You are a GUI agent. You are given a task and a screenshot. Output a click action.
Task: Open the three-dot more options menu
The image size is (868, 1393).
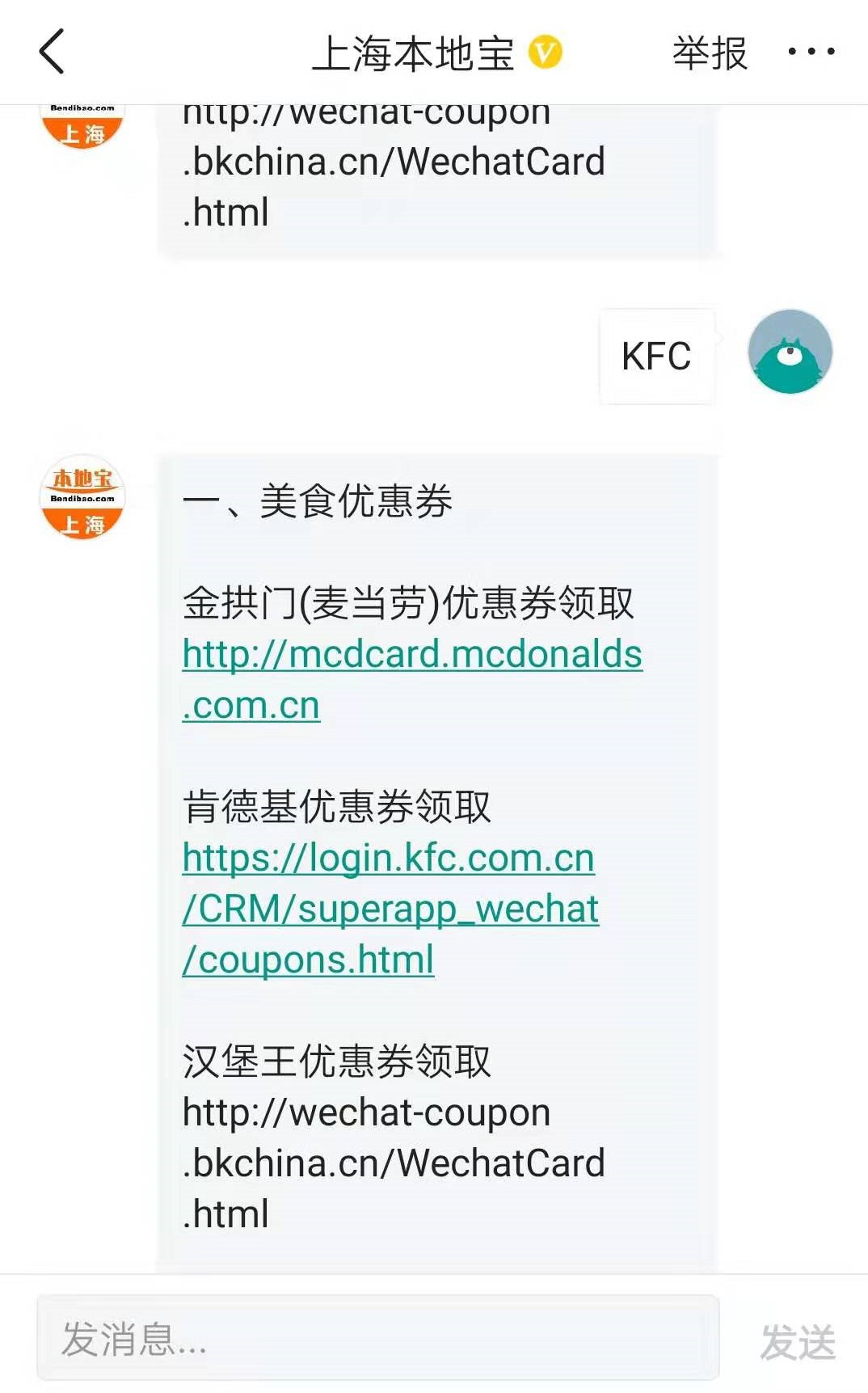click(x=811, y=51)
